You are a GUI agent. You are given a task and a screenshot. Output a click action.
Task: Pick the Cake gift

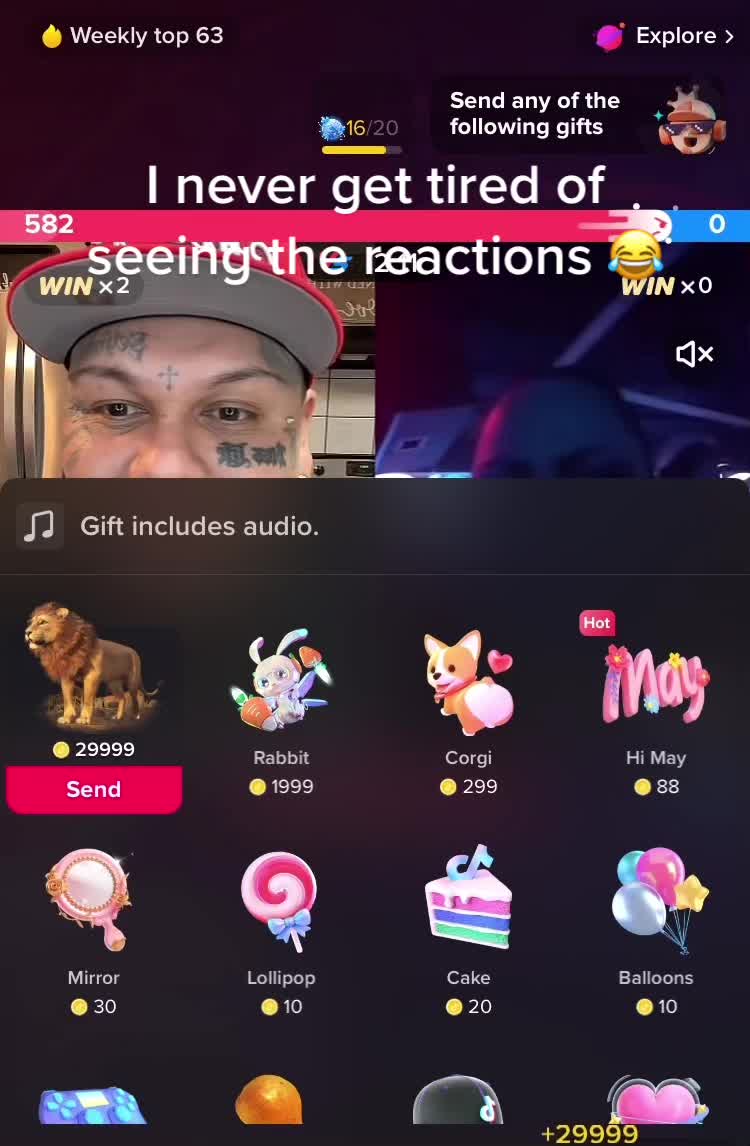tap(468, 900)
